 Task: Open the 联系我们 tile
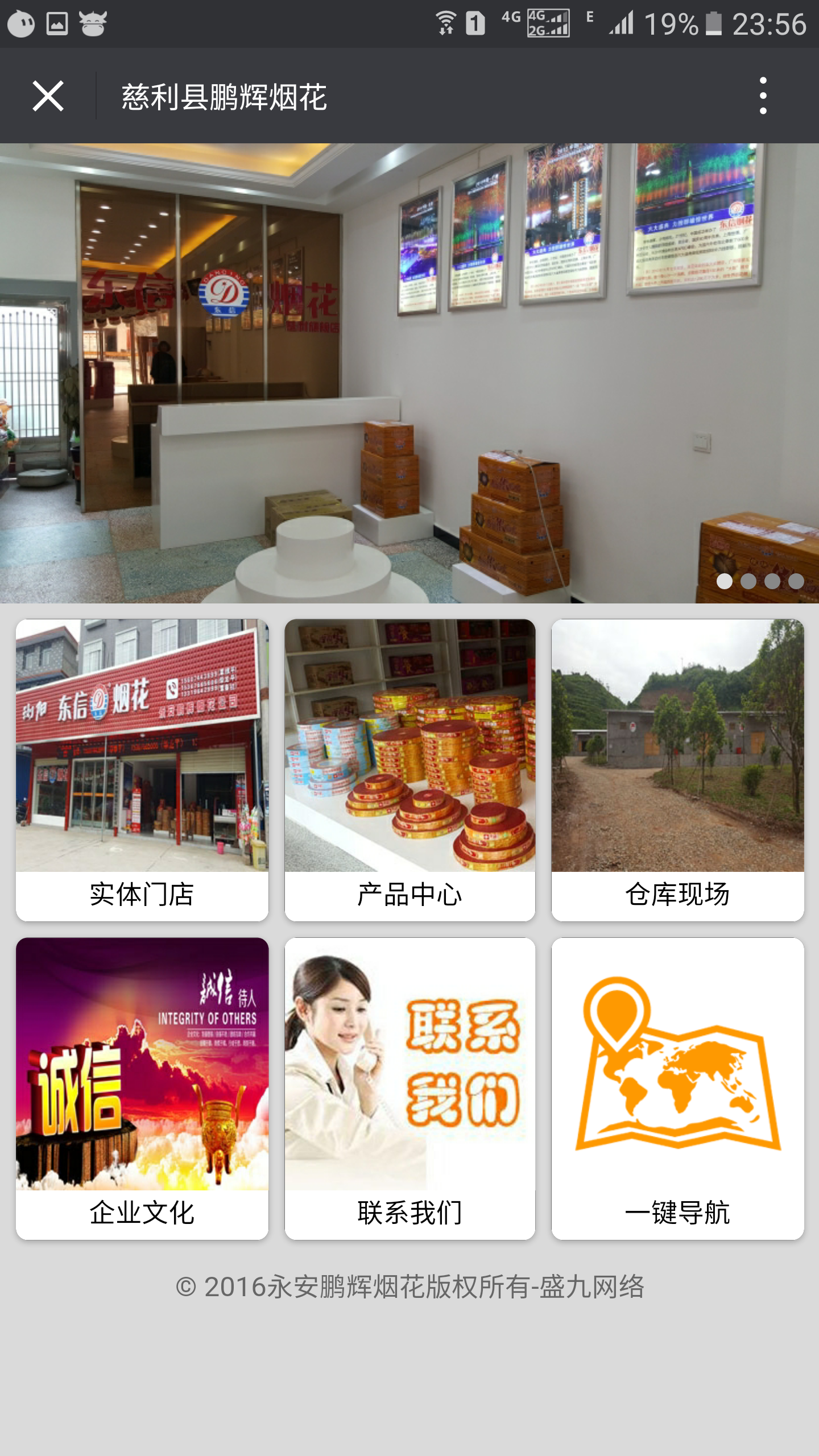(x=409, y=1088)
